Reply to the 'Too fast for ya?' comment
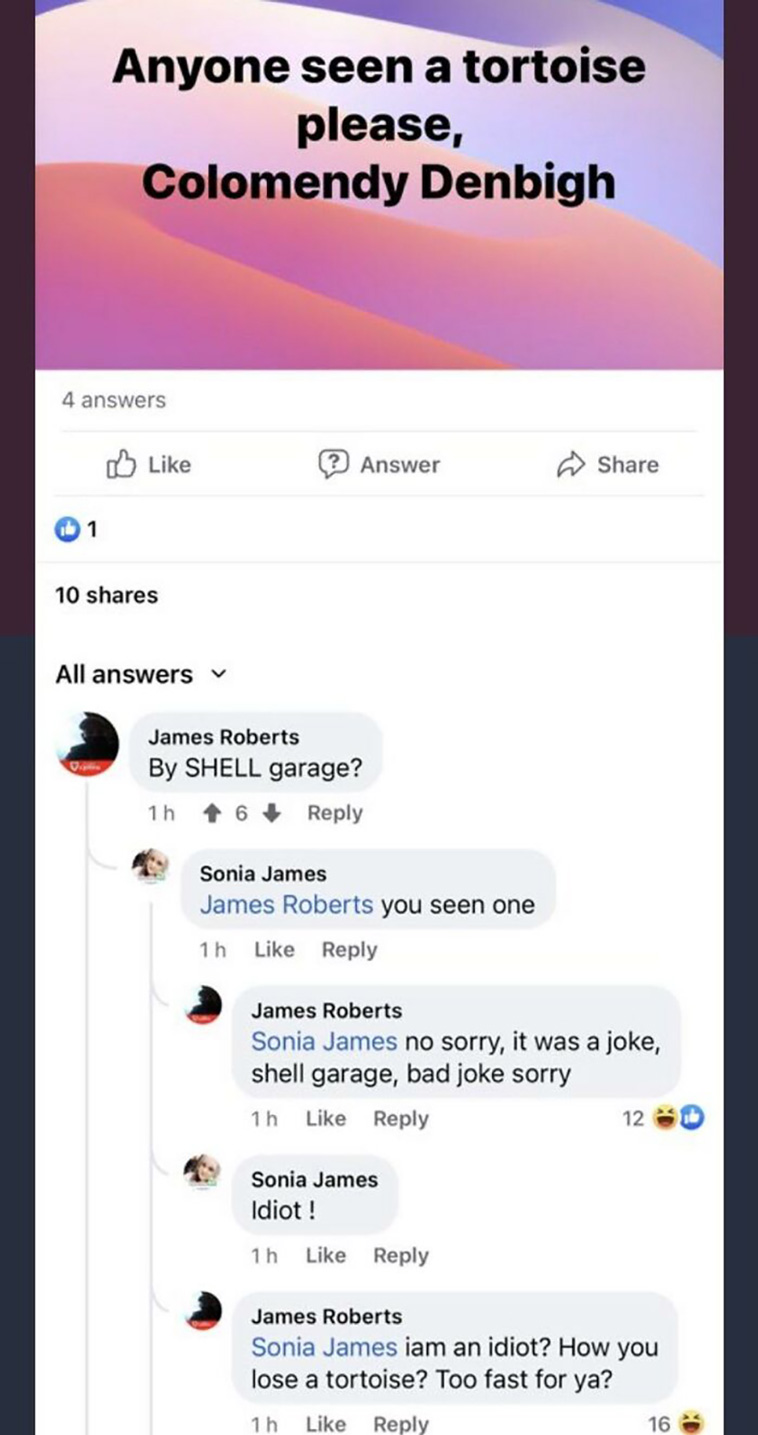 (400, 1423)
